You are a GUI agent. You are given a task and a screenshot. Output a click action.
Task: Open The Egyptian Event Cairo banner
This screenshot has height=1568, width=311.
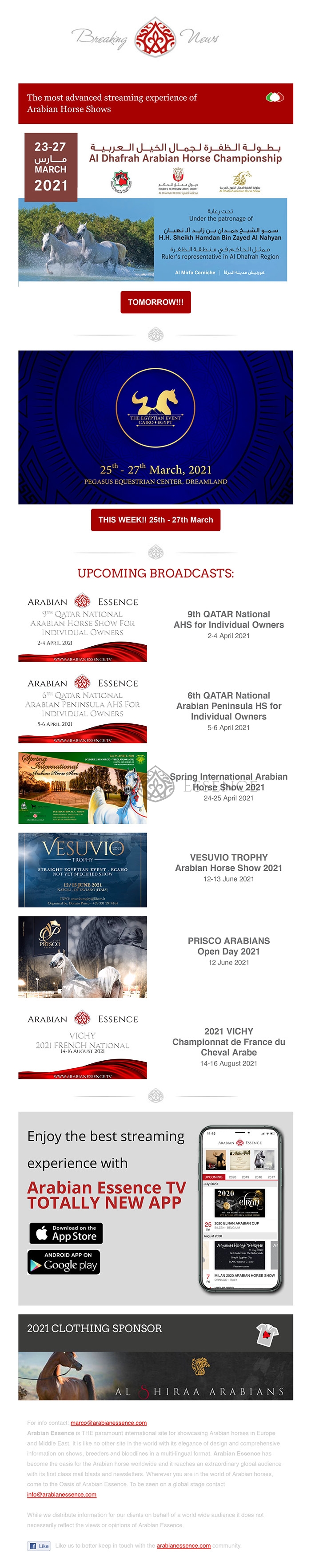pos(155,427)
